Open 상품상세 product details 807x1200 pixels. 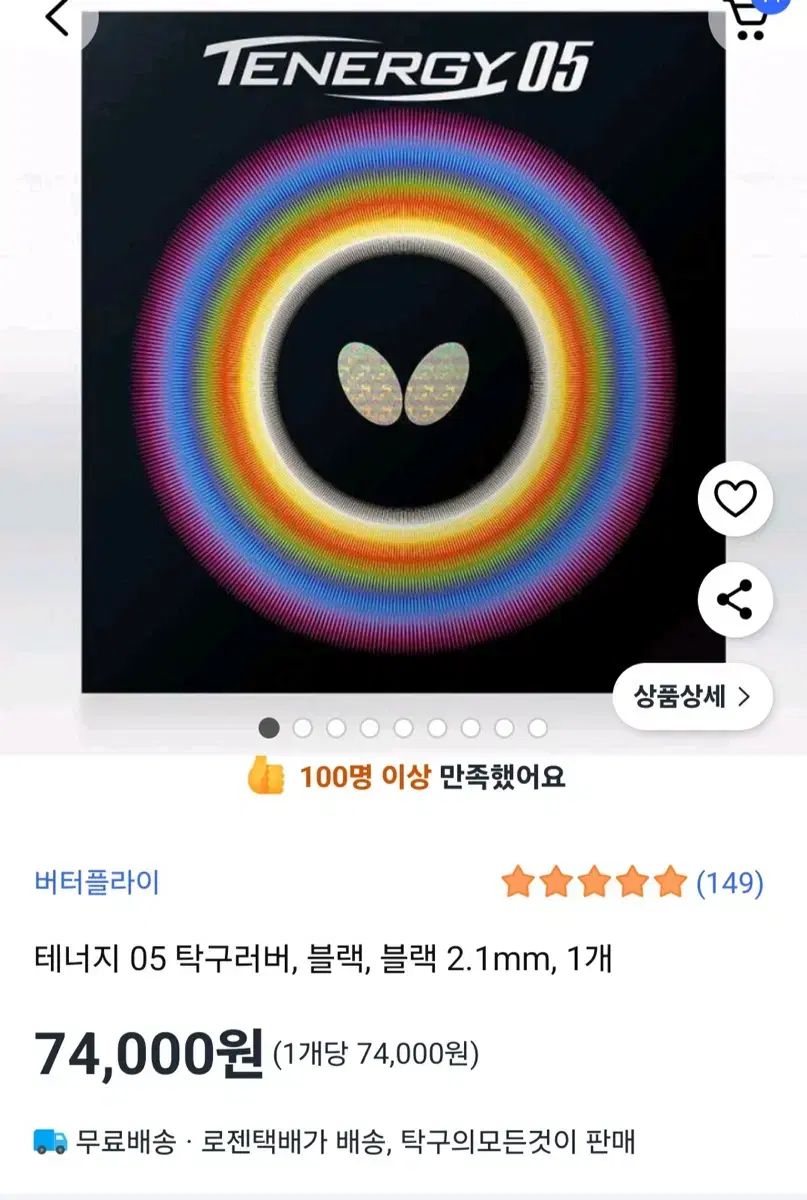tap(692, 697)
